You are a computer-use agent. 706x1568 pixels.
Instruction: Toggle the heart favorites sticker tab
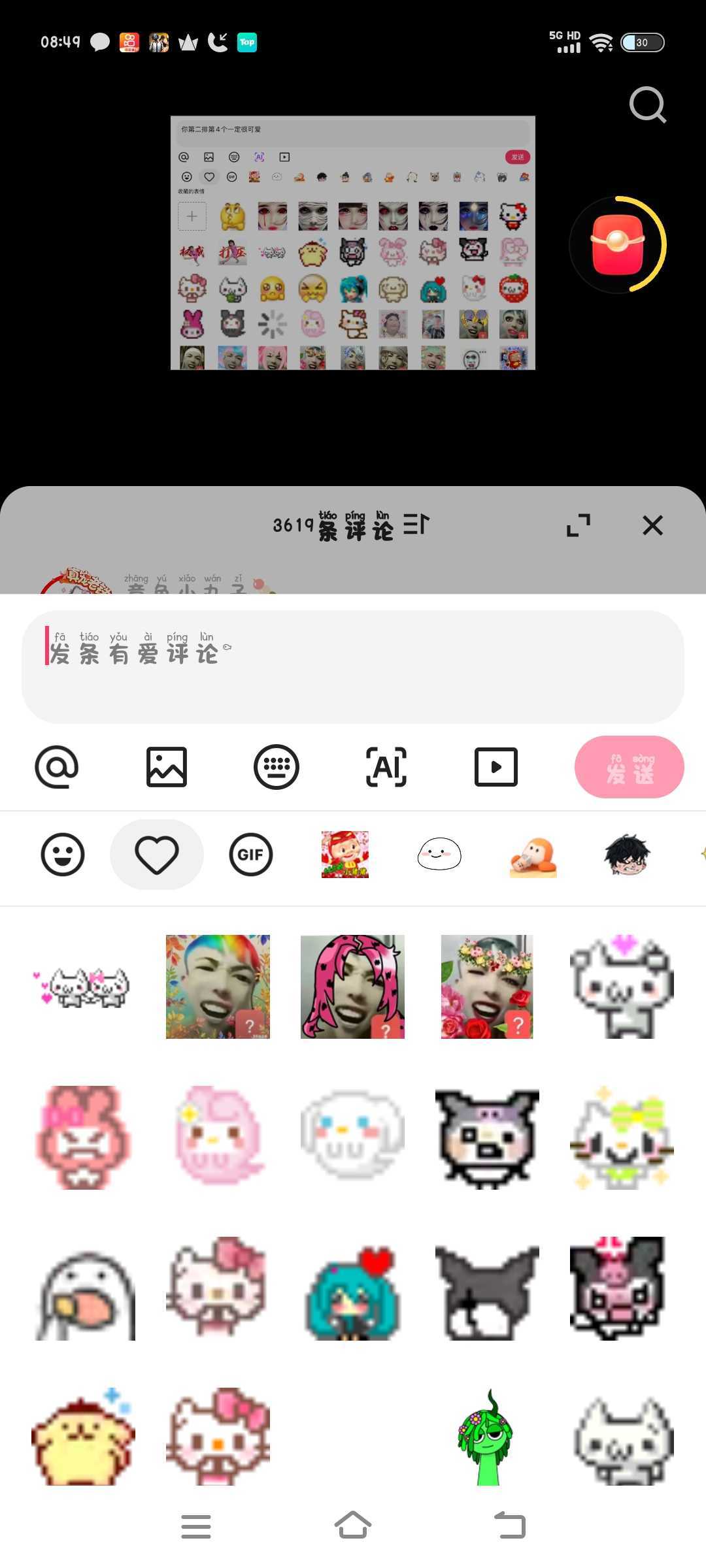pos(156,854)
